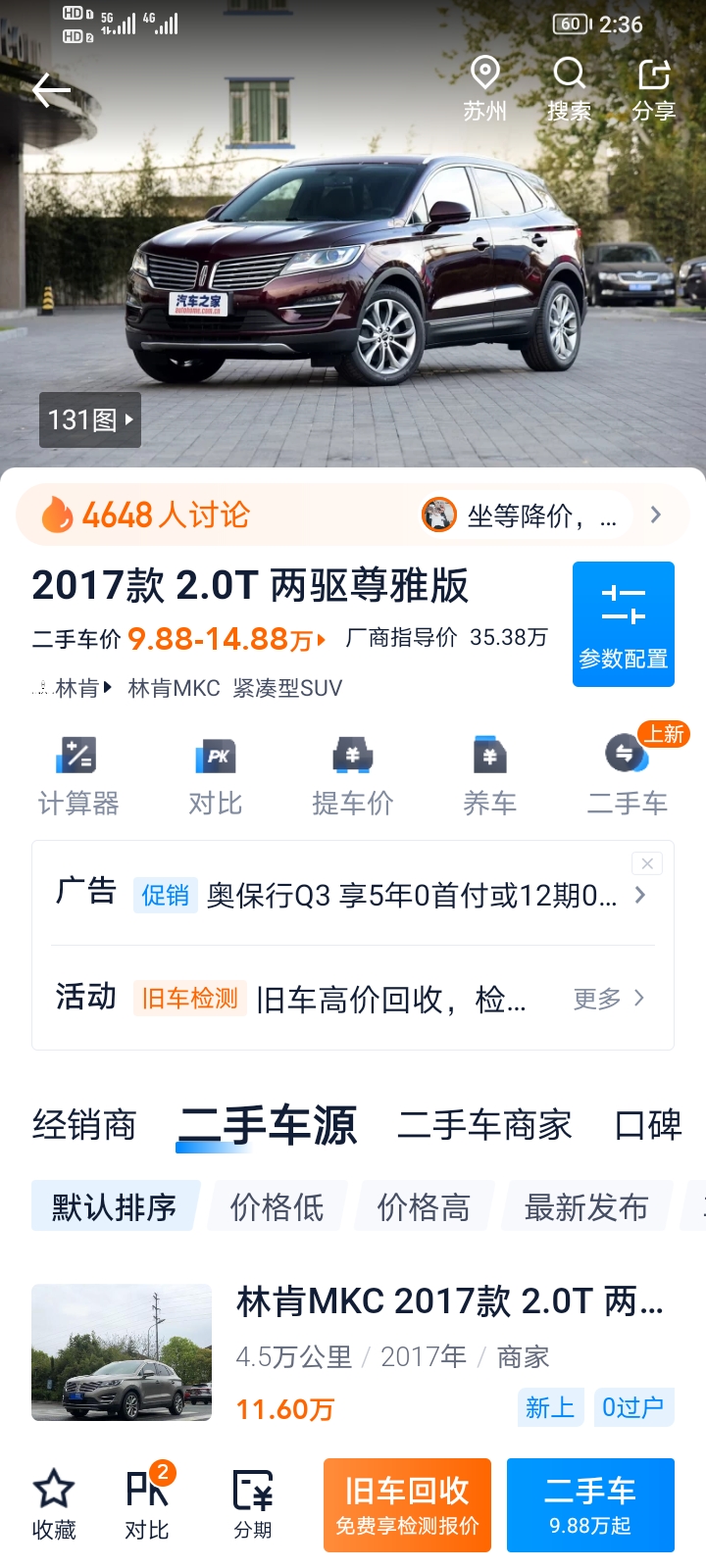Viewport: 706px width, 1568px height.
Task: Go back using the top-left arrow
Action: [51, 90]
